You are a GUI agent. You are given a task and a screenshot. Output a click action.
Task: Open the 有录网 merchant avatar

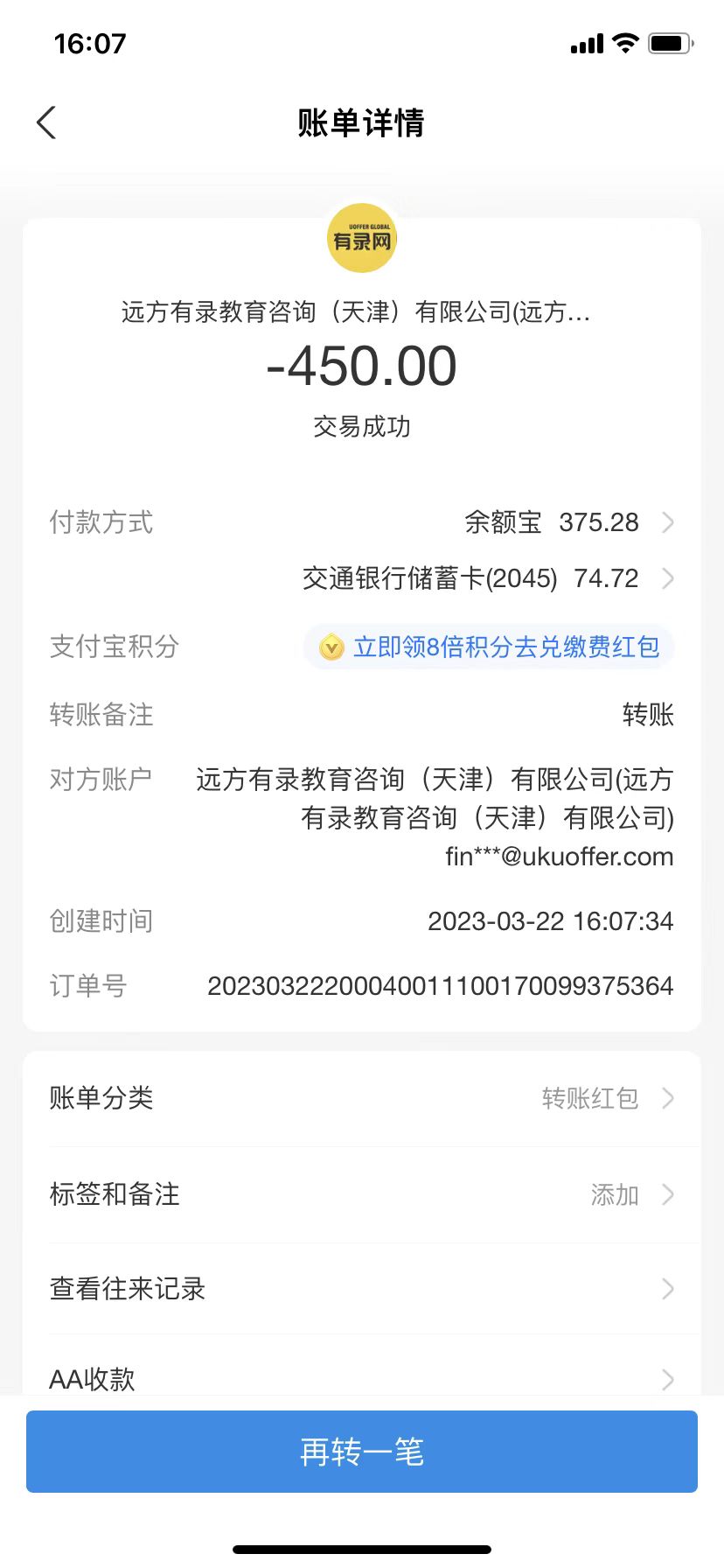click(x=362, y=239)
